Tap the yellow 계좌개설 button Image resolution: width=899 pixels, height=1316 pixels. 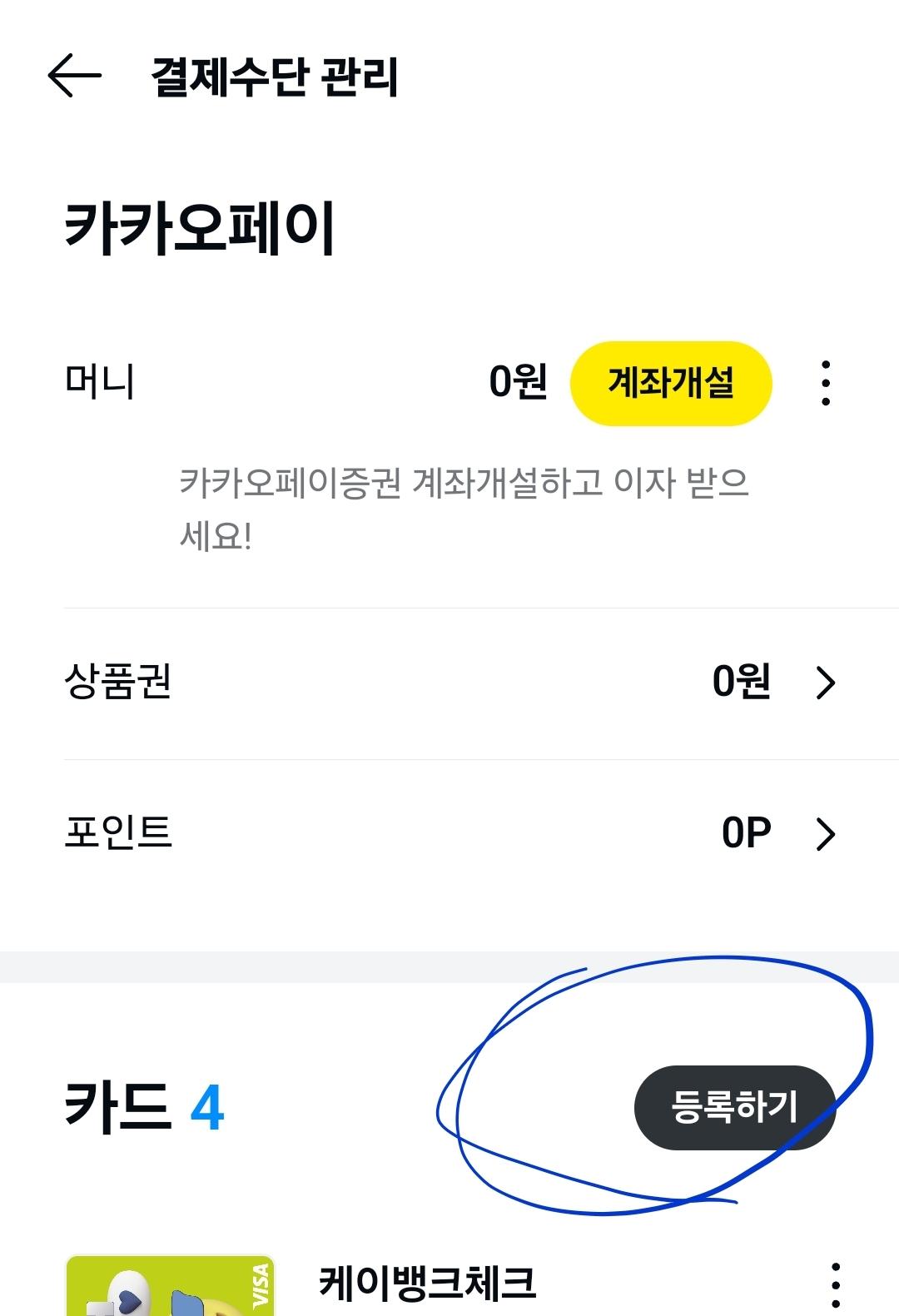671,383
